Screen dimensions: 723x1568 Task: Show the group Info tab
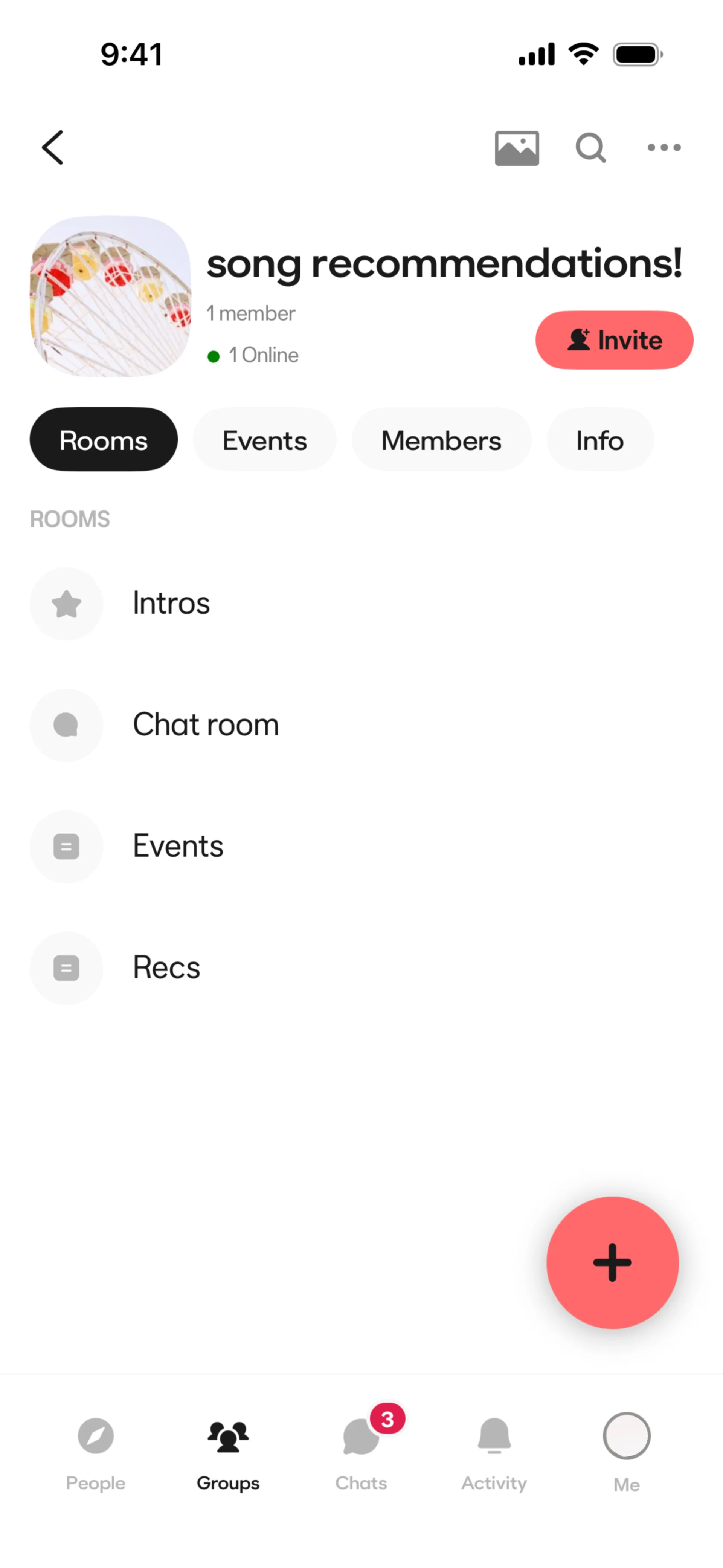[x=599, y=440]
